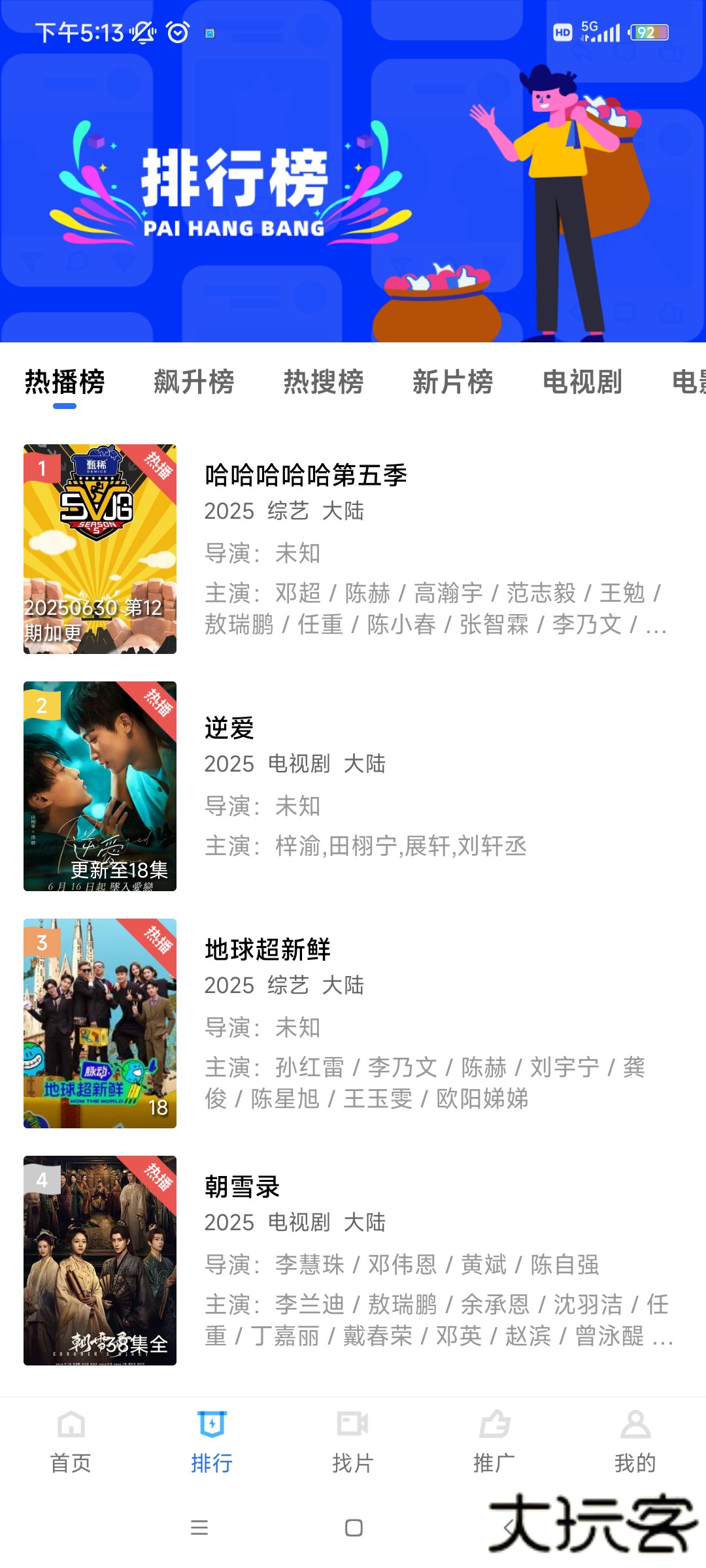Open the 逆爱 drama entry
706x1568 pixels.
[229, 728]
